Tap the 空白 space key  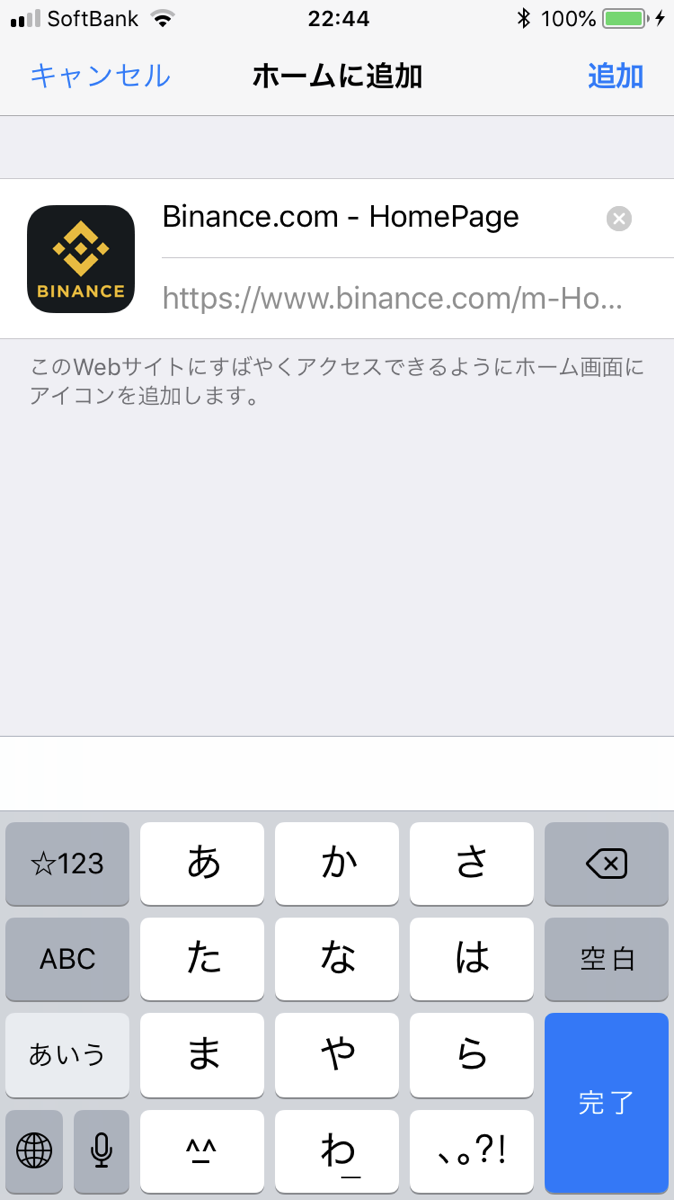(x=606, y=959)
